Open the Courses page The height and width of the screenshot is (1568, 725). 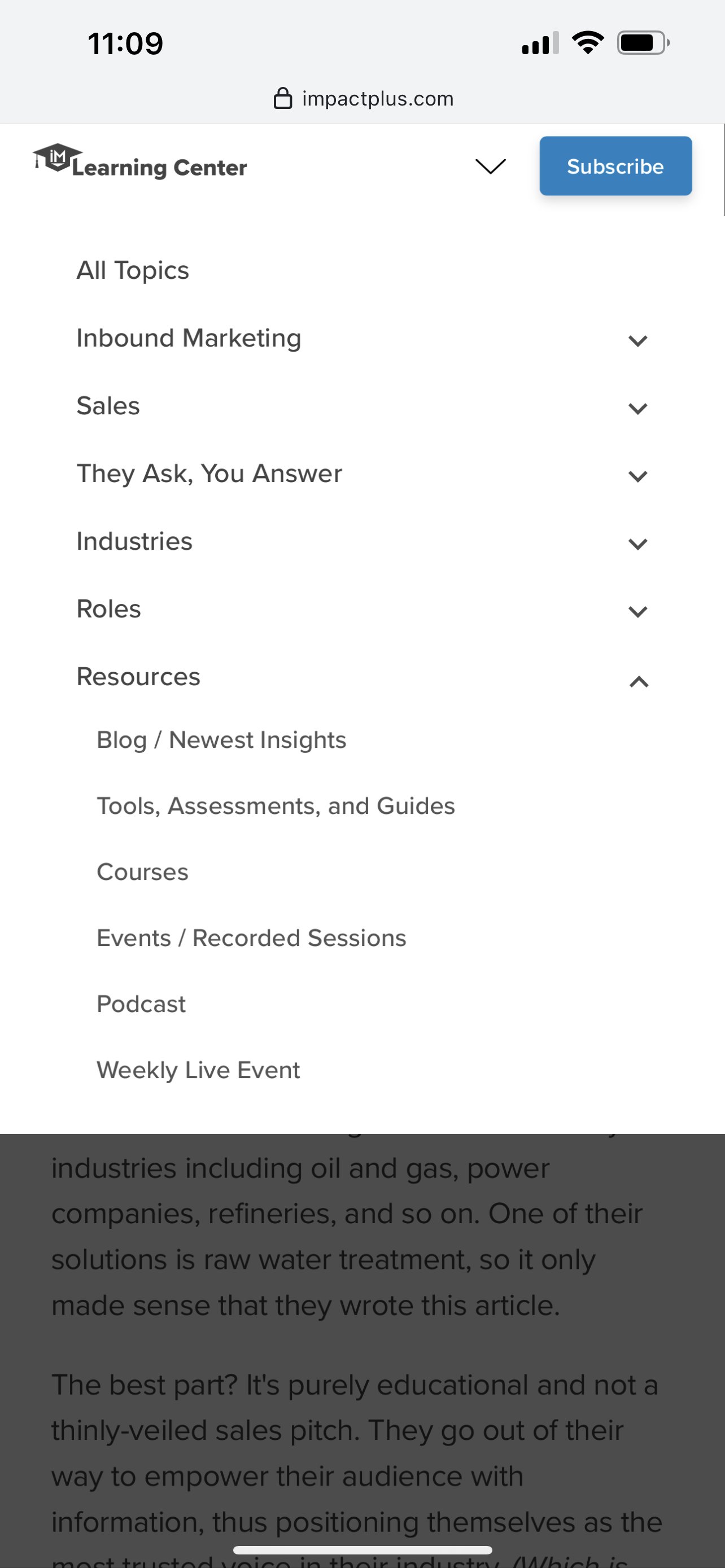click(142, 872)
